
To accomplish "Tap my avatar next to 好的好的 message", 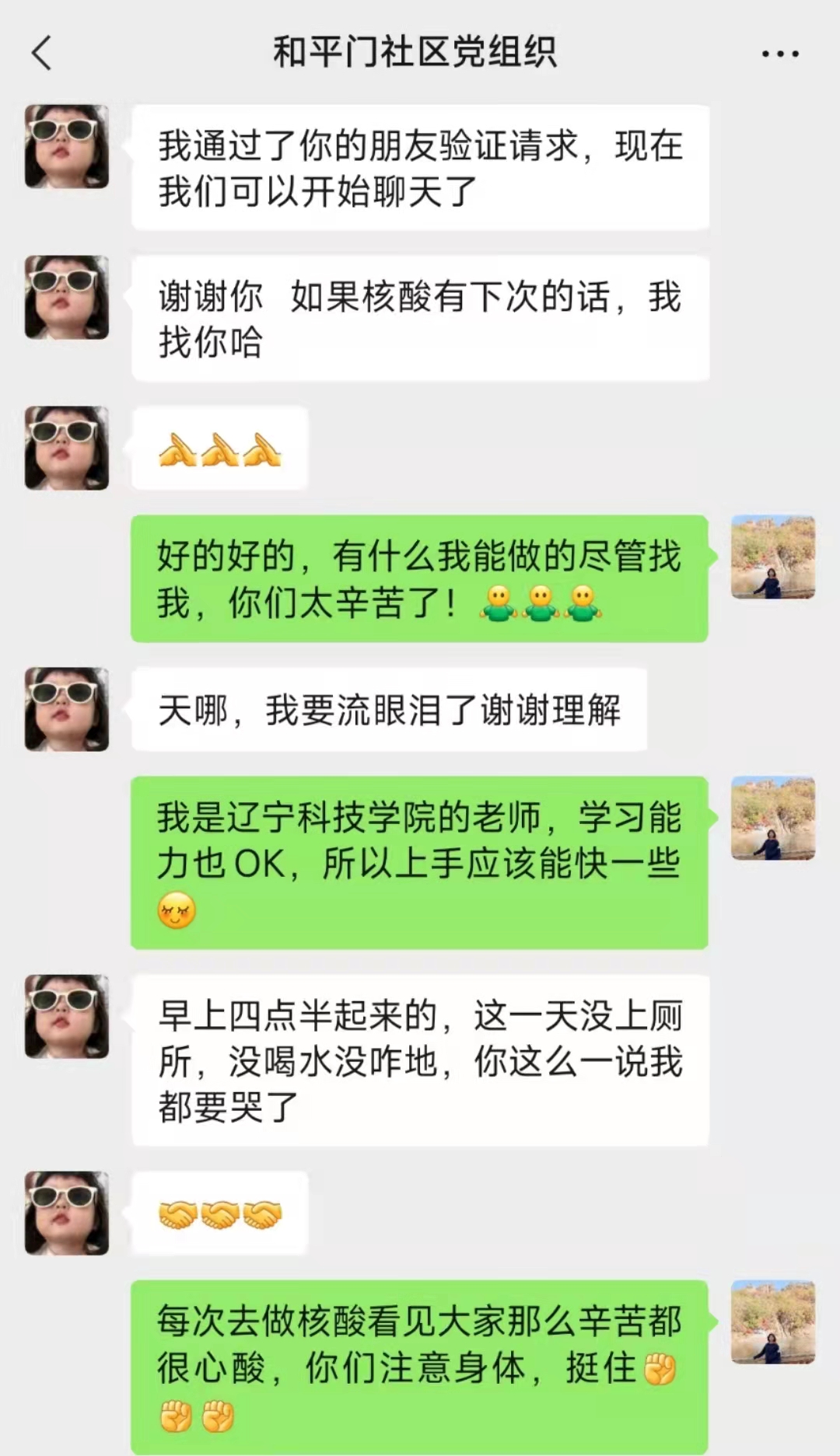I will 772,557.
